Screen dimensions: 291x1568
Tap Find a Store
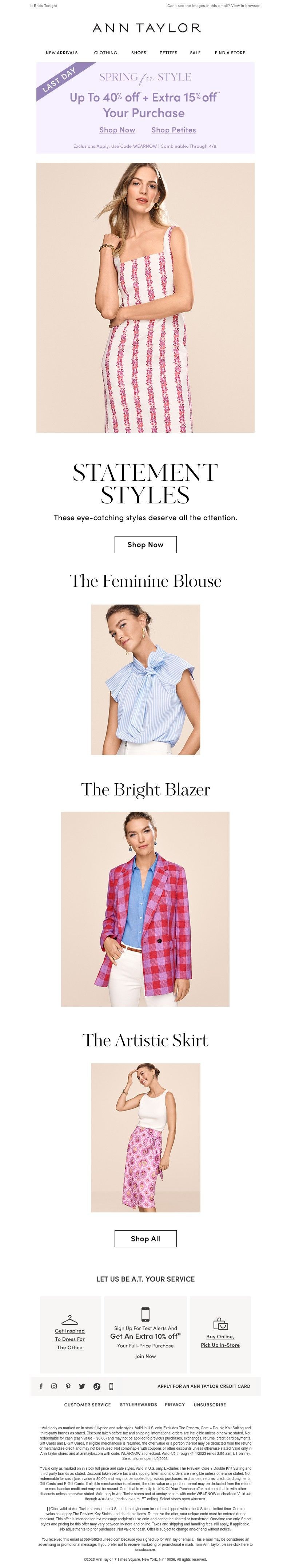[230, 53]
